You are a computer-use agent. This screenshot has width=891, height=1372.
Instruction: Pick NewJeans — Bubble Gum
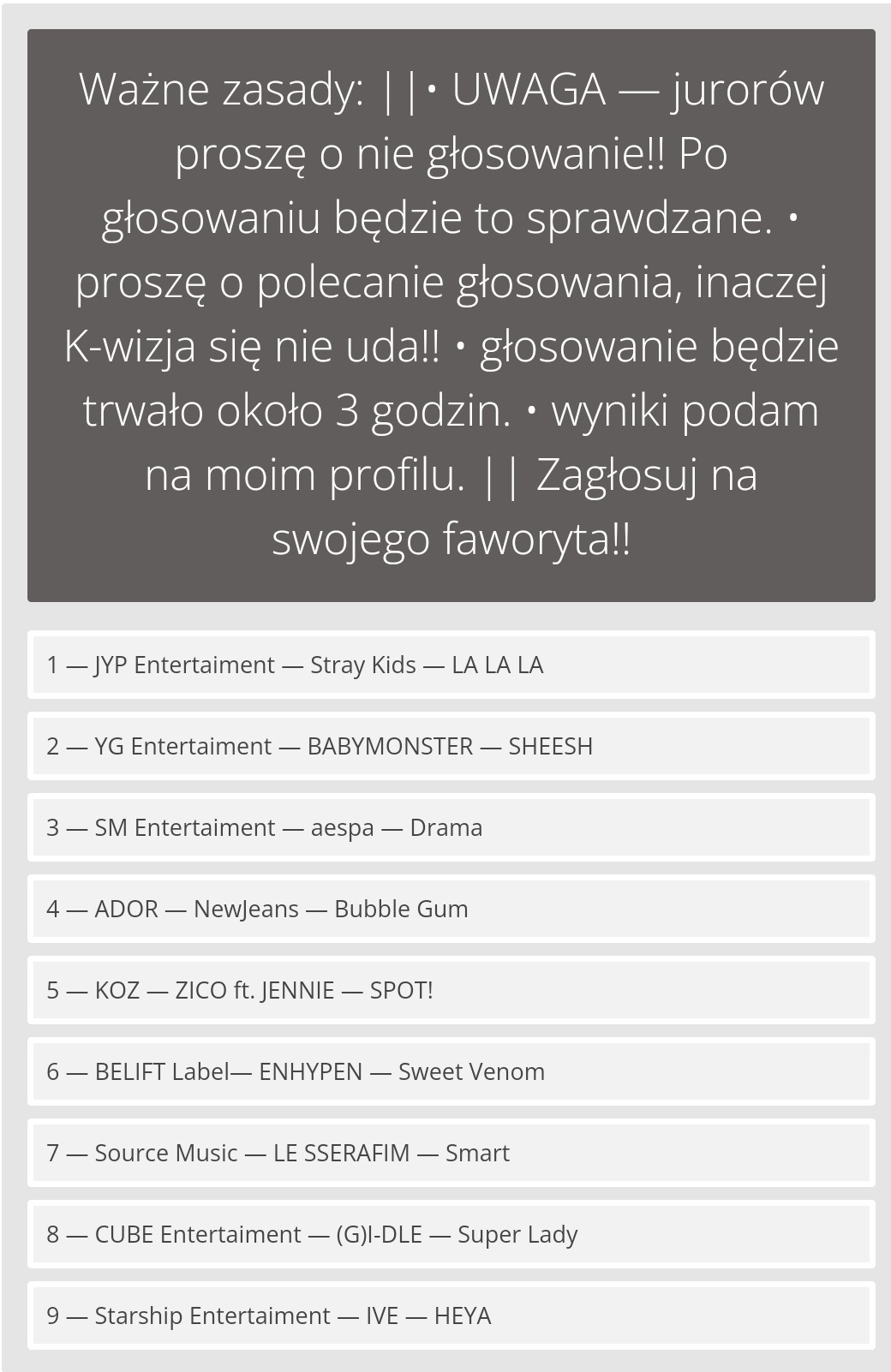click(451, 909)
